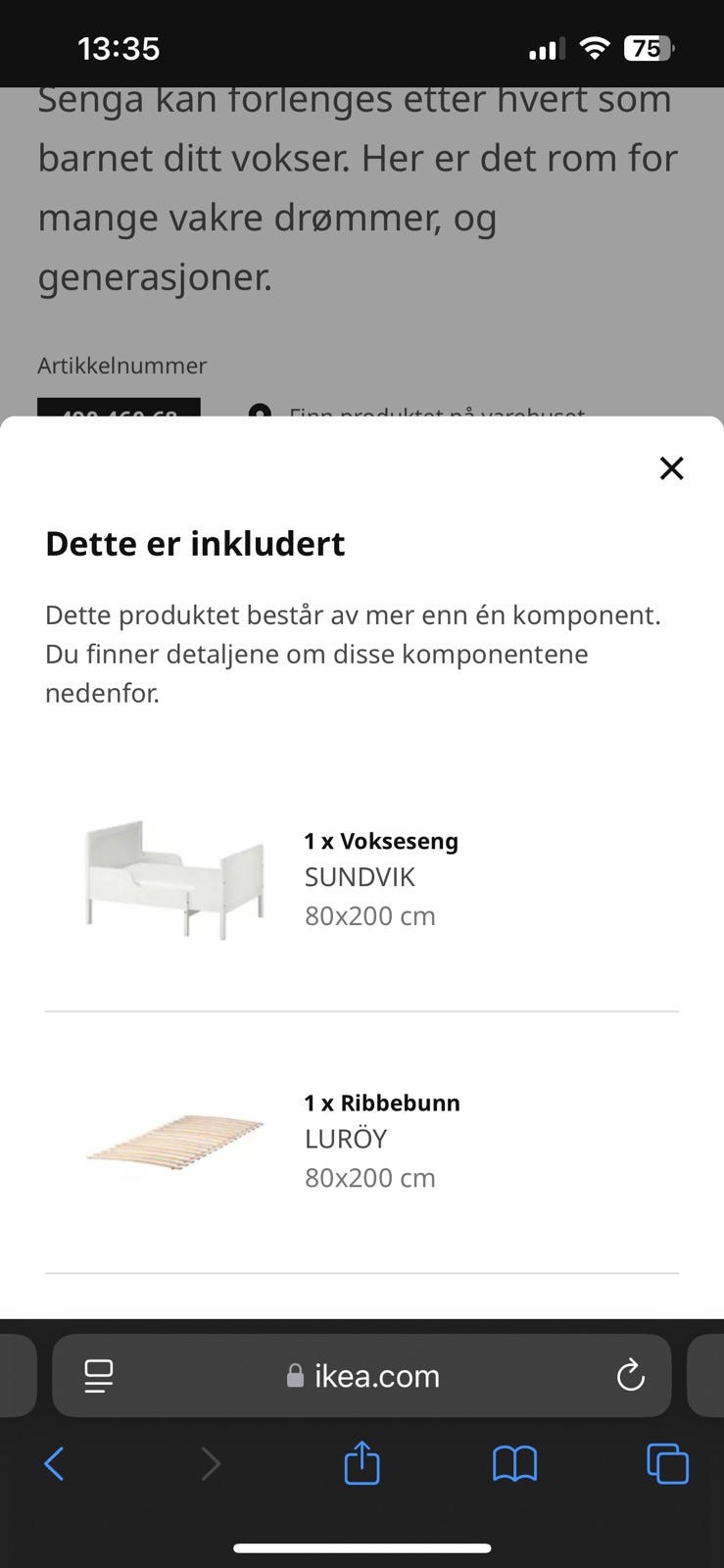Open the LURÖY Ribbebunn product entry
724x1568 pixels.
coord(380,1139)
